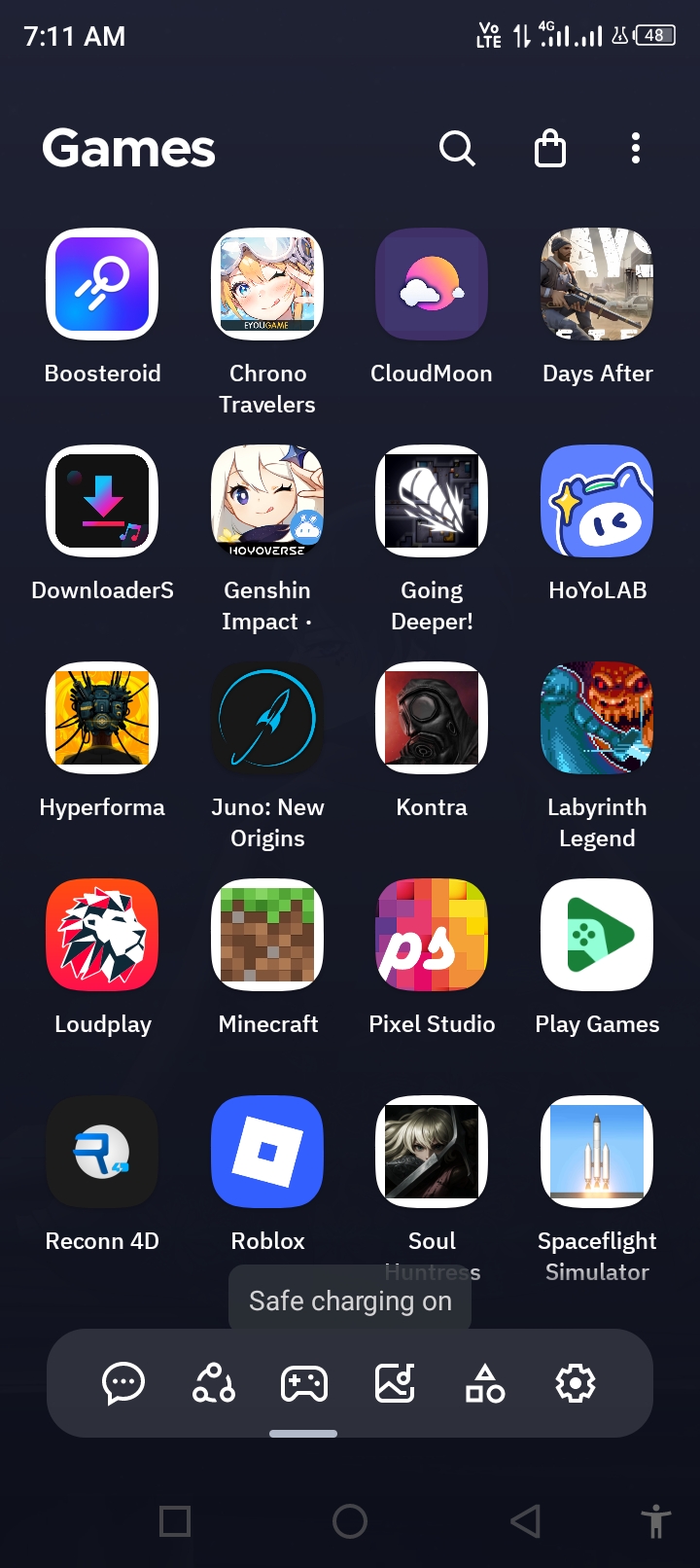
Task: Launch Play Games
Action: click(x=597, y=935)
